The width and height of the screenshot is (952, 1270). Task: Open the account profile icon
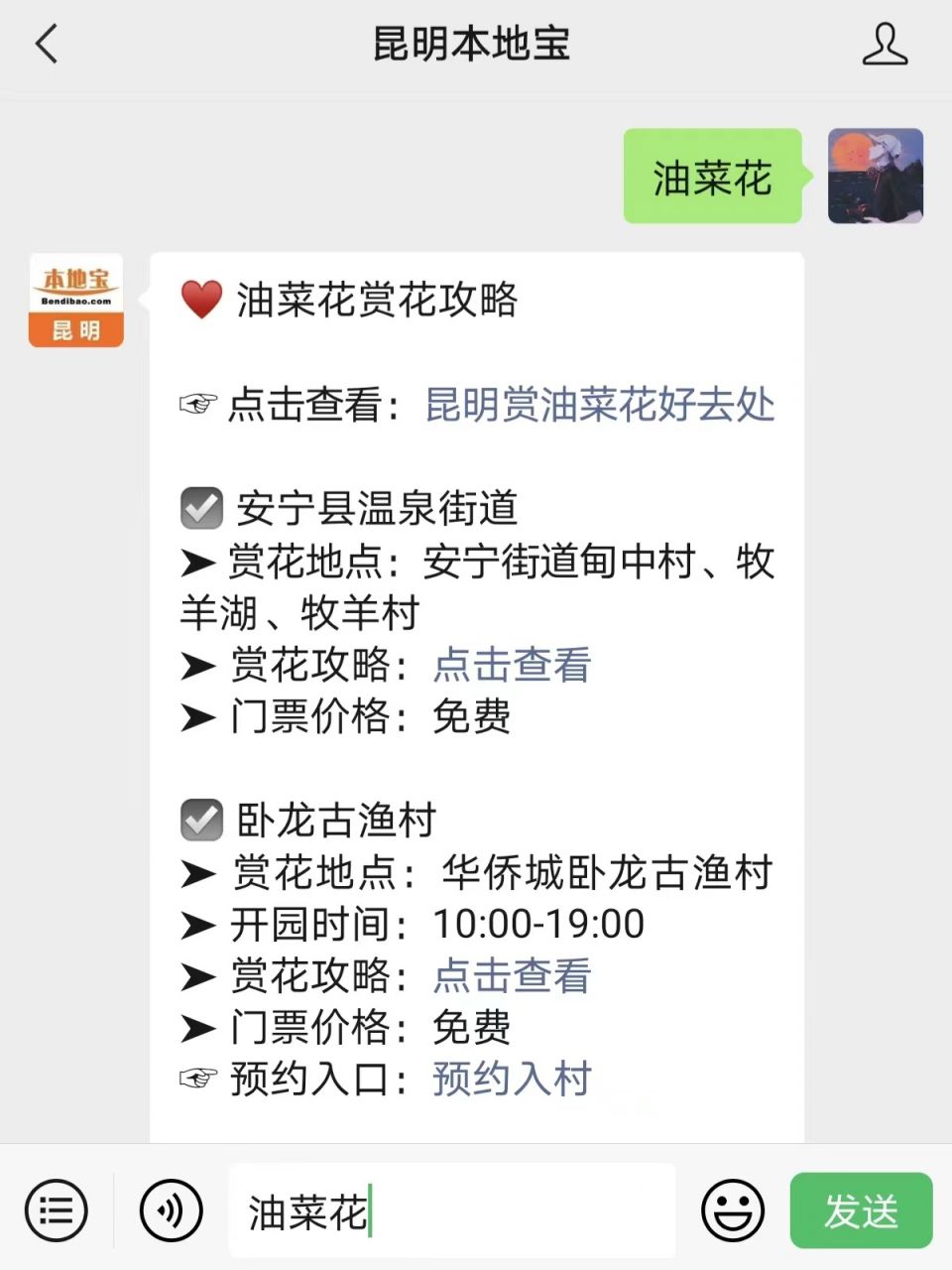coord(884,45)
